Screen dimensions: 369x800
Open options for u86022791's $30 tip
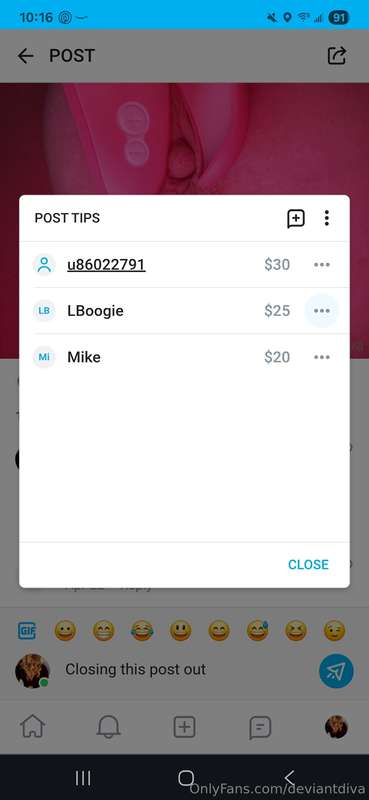322,264
